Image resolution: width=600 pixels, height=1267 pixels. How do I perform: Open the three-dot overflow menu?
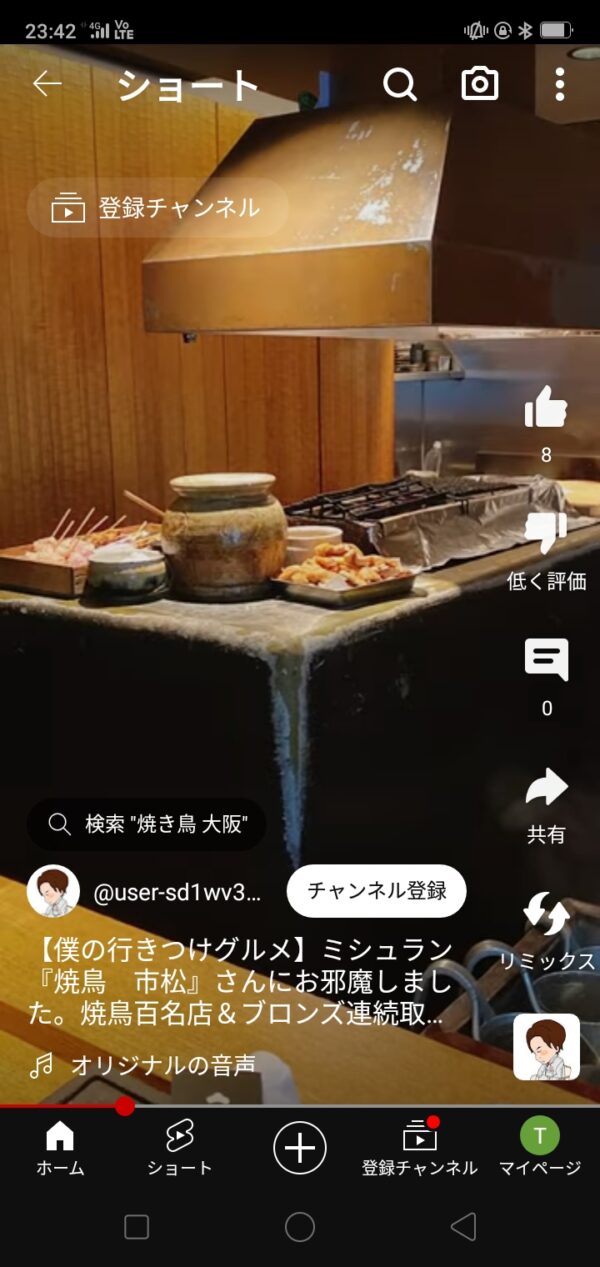559,85
